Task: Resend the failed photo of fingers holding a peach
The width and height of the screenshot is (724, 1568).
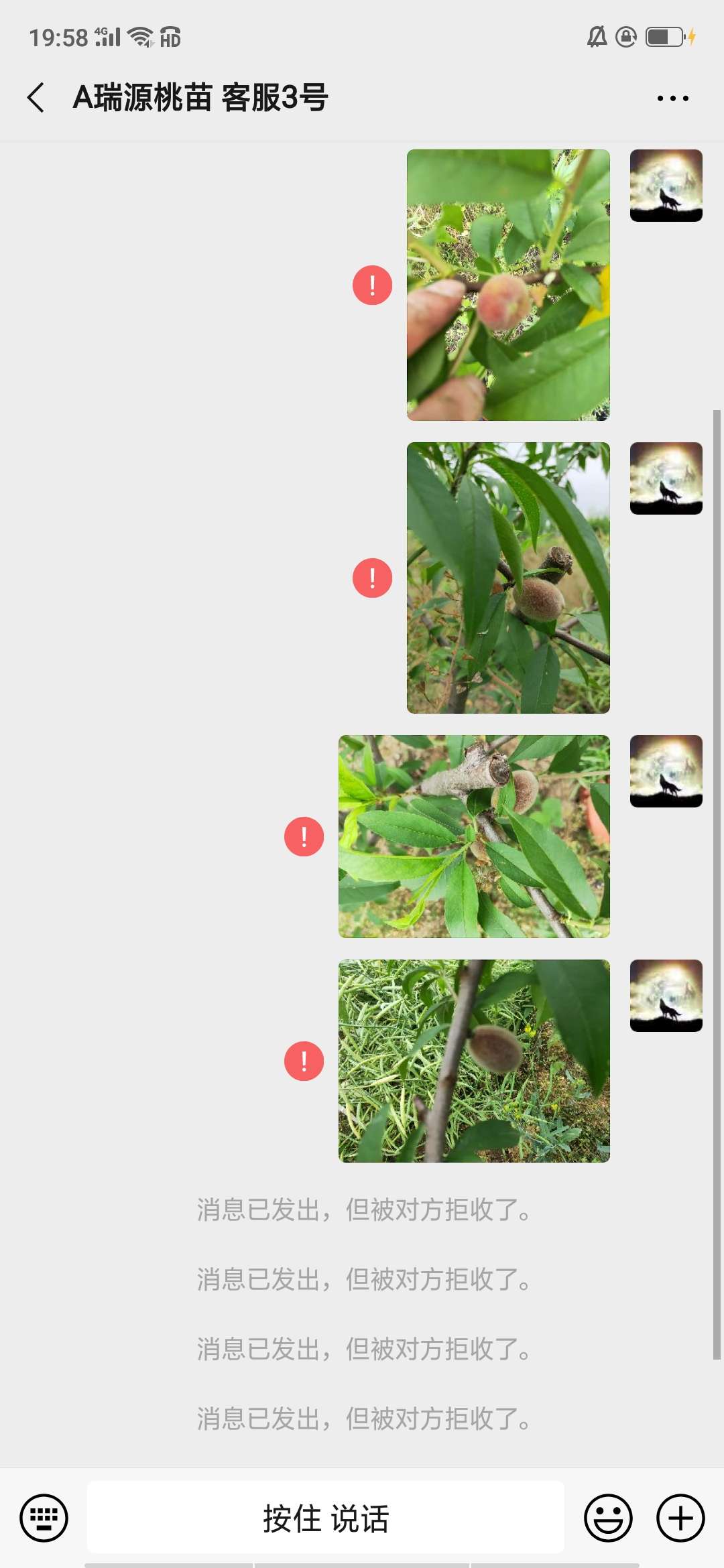Action: (372, 285)
